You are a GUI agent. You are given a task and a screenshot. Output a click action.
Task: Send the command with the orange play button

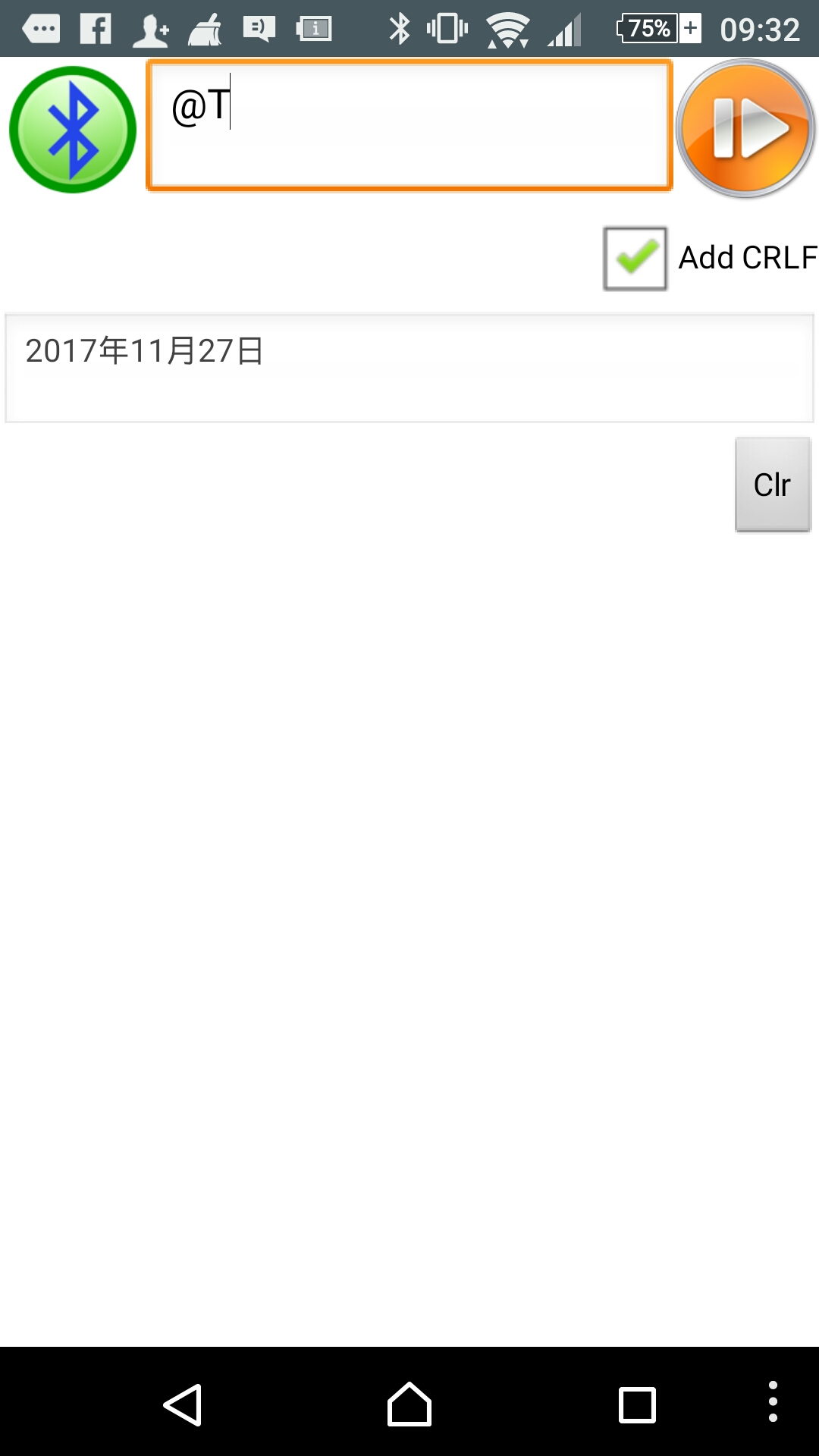745,129
